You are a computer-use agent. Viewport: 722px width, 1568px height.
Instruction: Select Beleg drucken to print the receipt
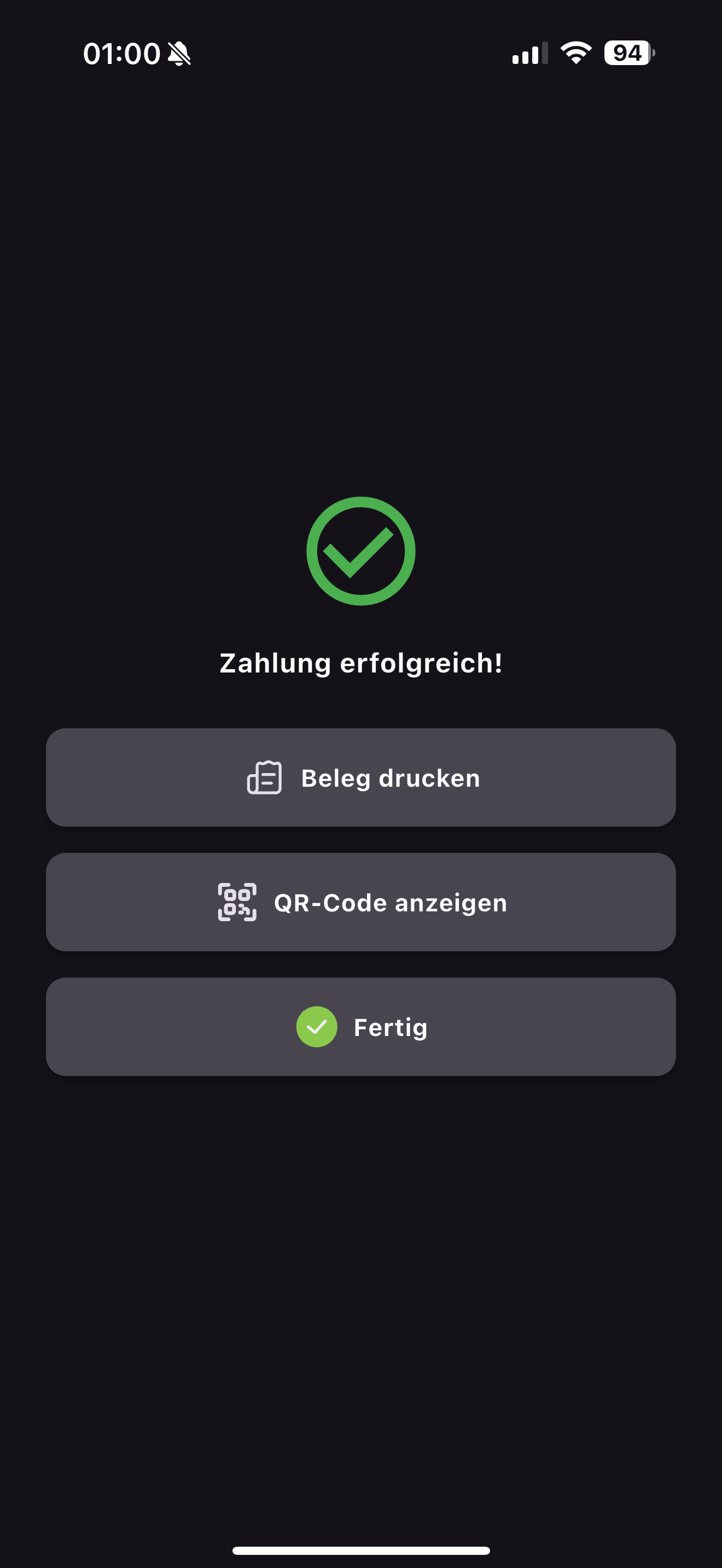[x=361, y=777]
